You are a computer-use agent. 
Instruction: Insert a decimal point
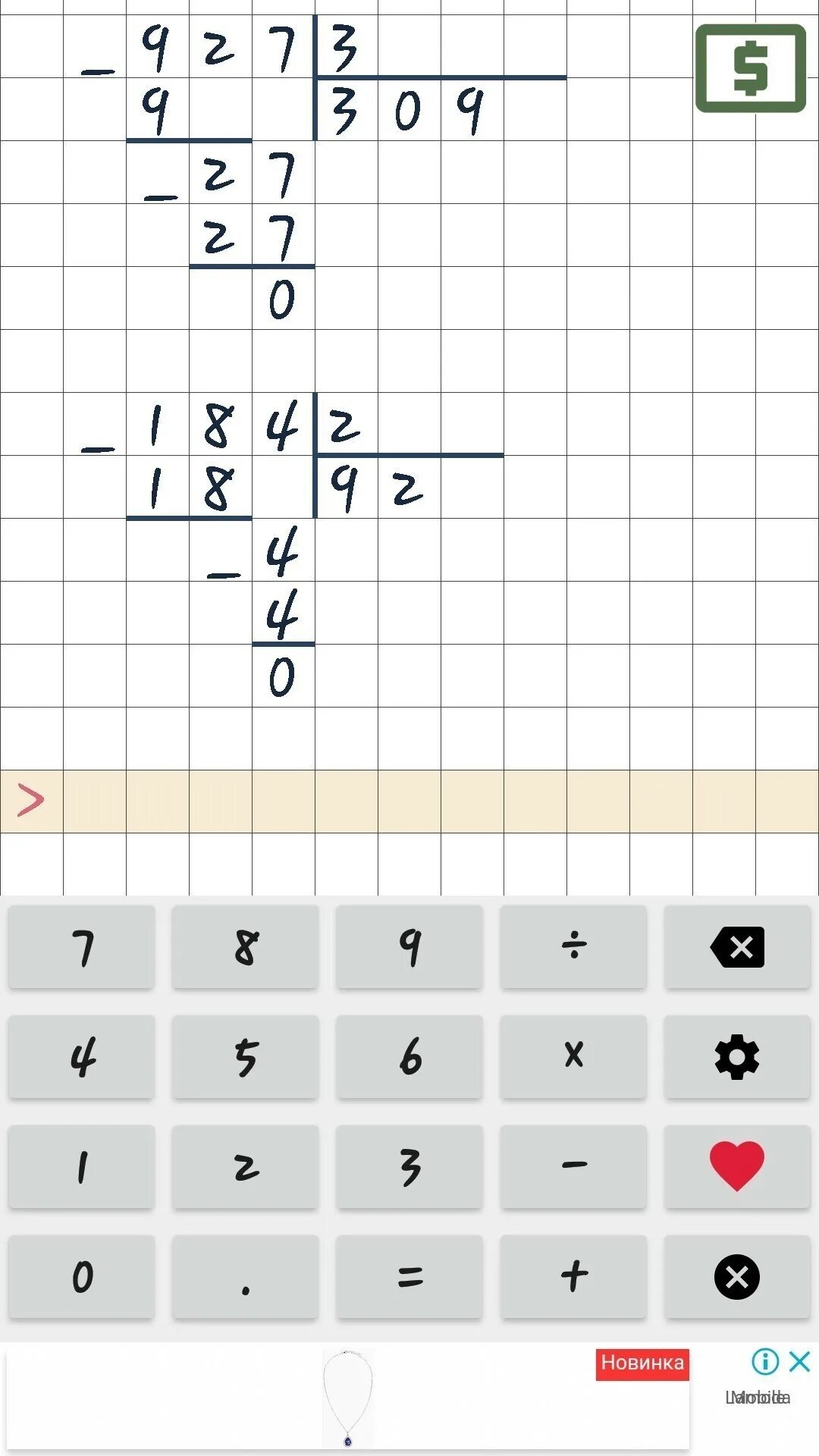pos(246,1277)
